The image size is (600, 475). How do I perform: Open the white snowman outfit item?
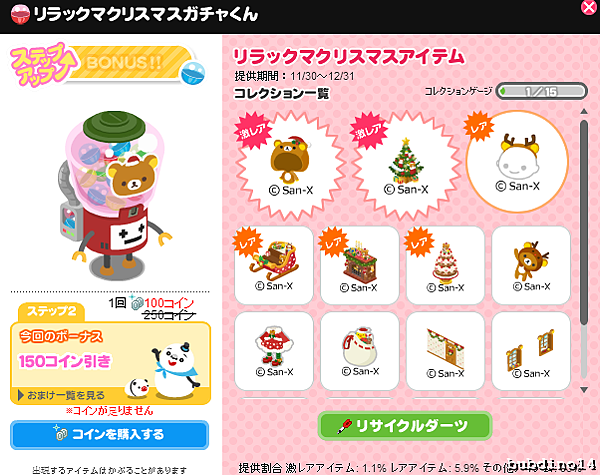point(358,349)
